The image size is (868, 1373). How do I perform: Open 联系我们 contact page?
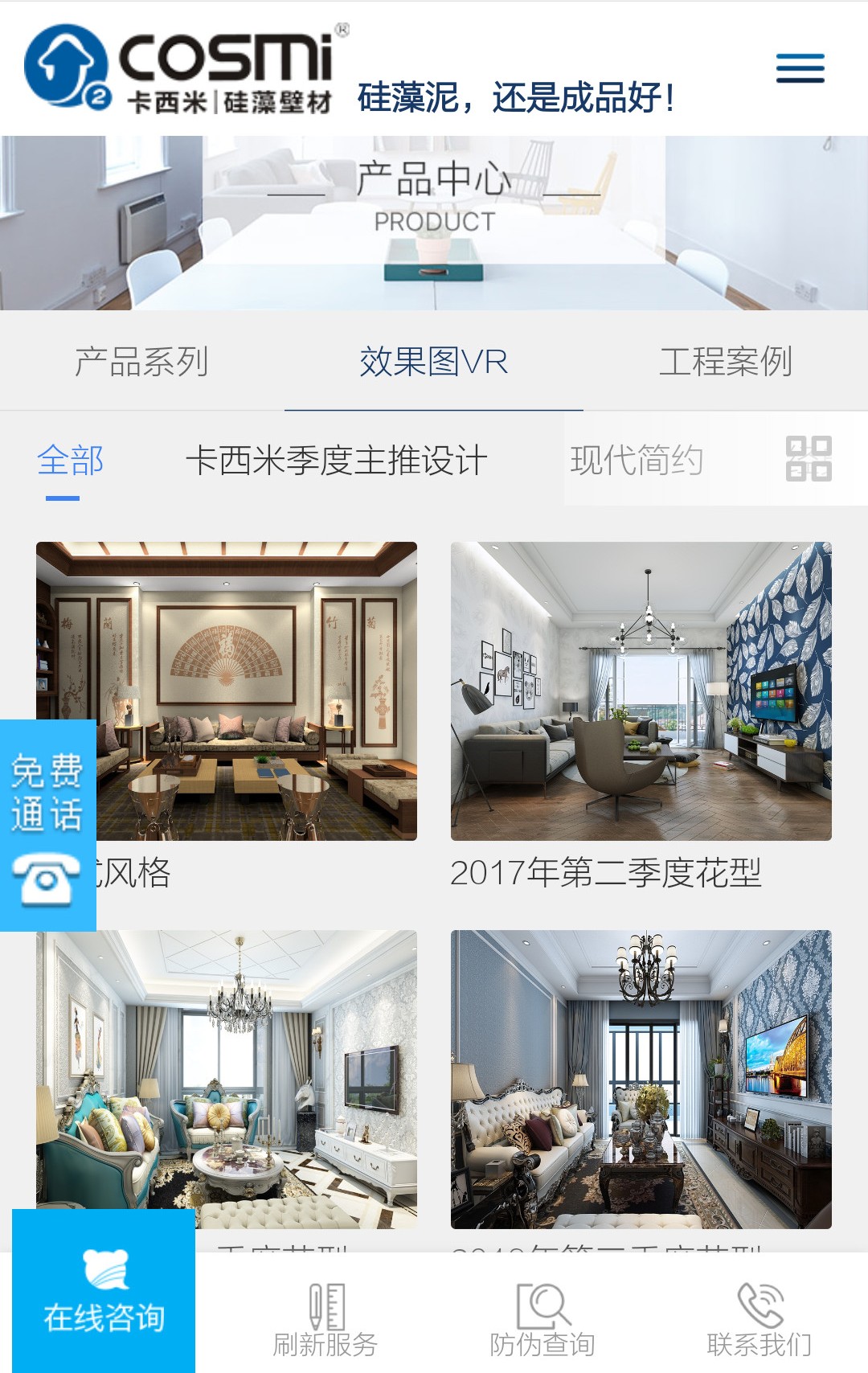tap(759, 1318)
